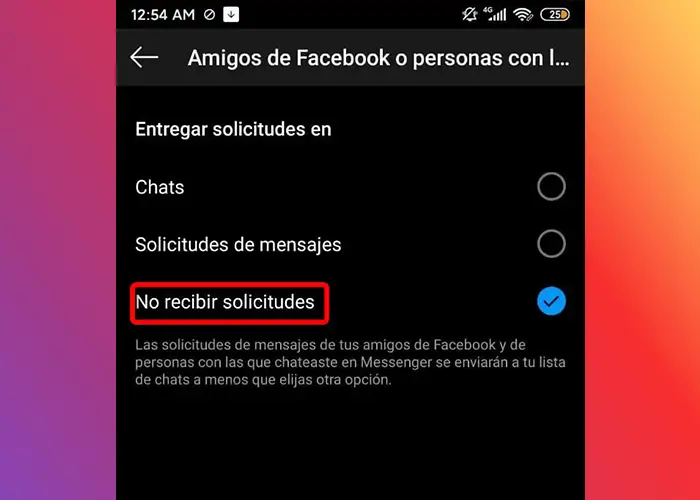Choose Solicitudes de mensajes option

click(x=551, y=244)
